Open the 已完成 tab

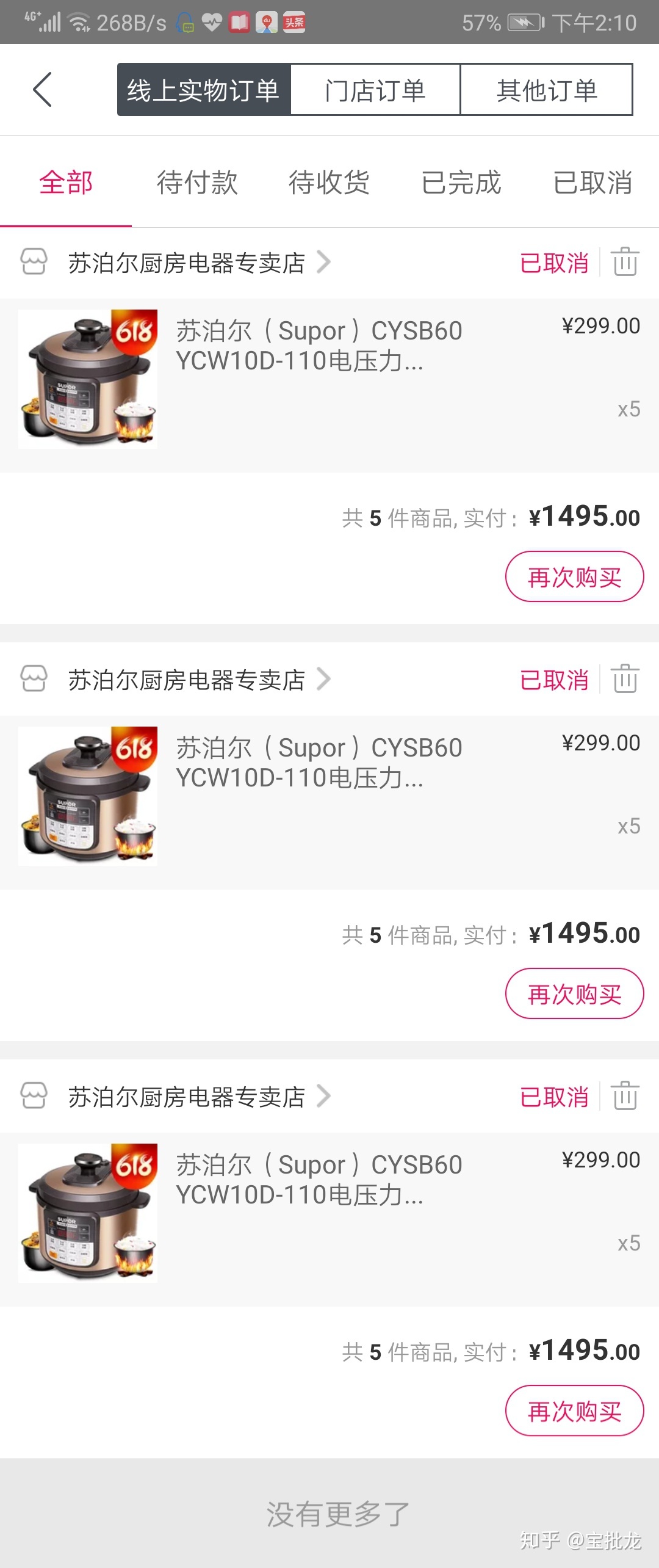[x=461, y=183]
